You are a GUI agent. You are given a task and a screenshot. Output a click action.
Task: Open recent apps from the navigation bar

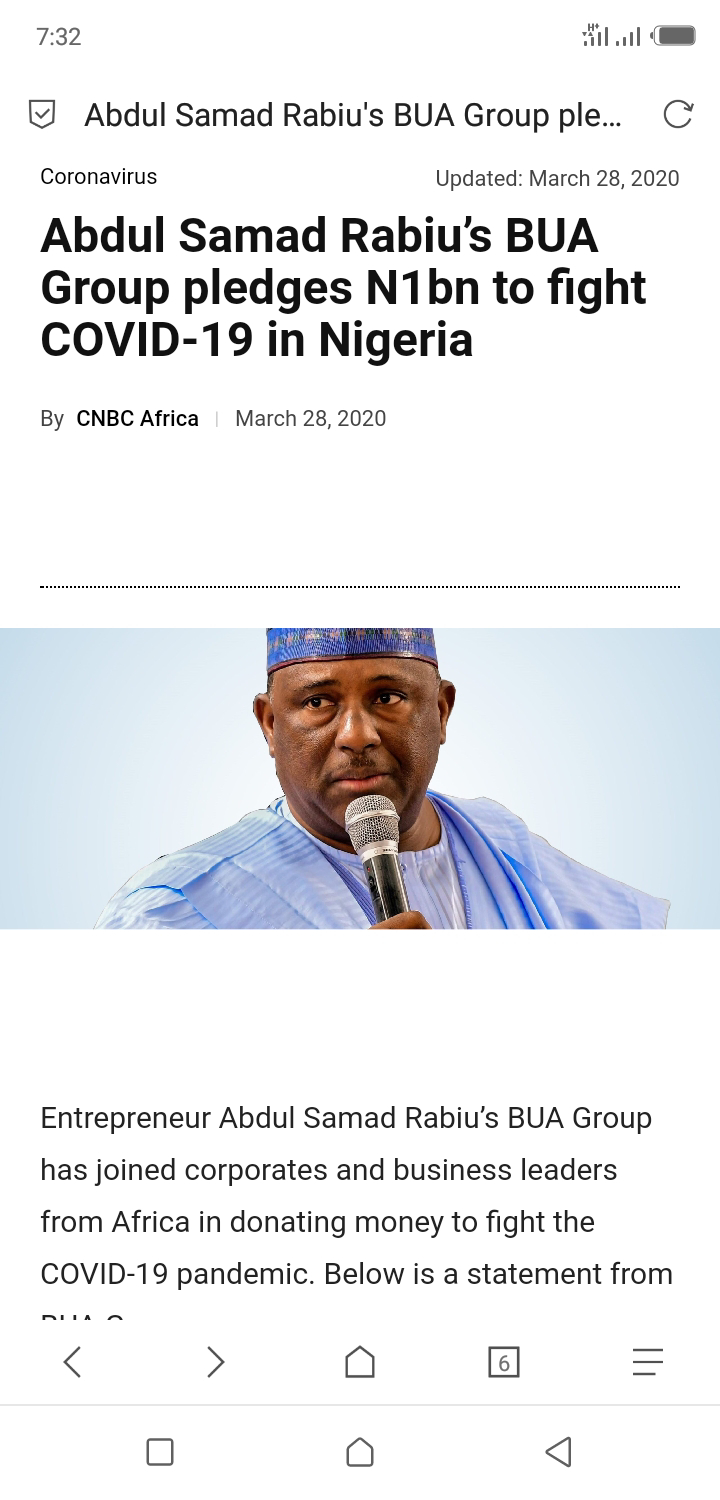tap(160, 1452)
